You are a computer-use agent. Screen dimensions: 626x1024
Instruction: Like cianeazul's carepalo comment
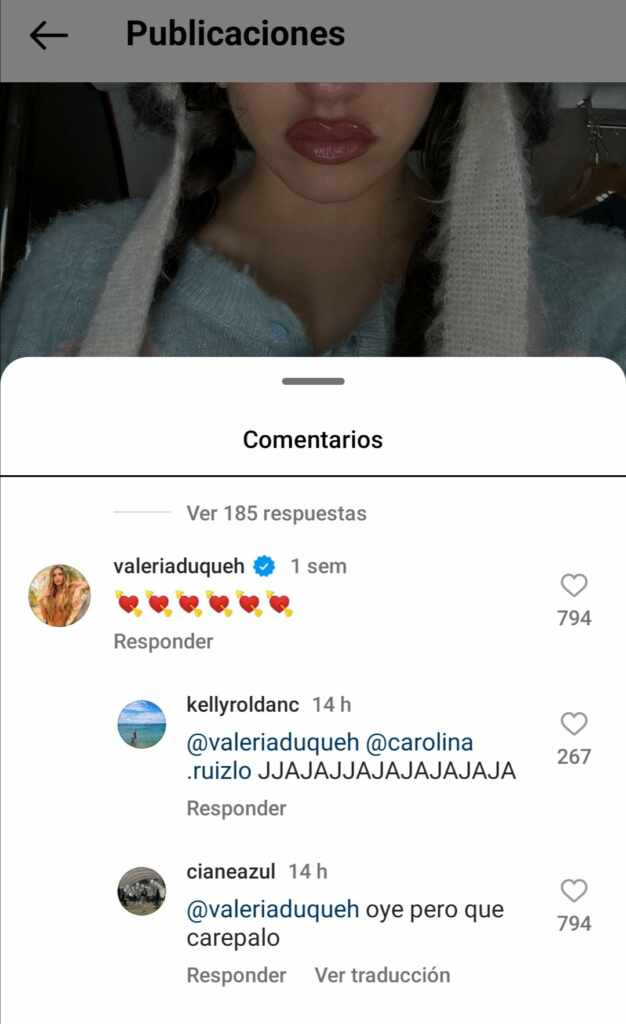(574, 891)
